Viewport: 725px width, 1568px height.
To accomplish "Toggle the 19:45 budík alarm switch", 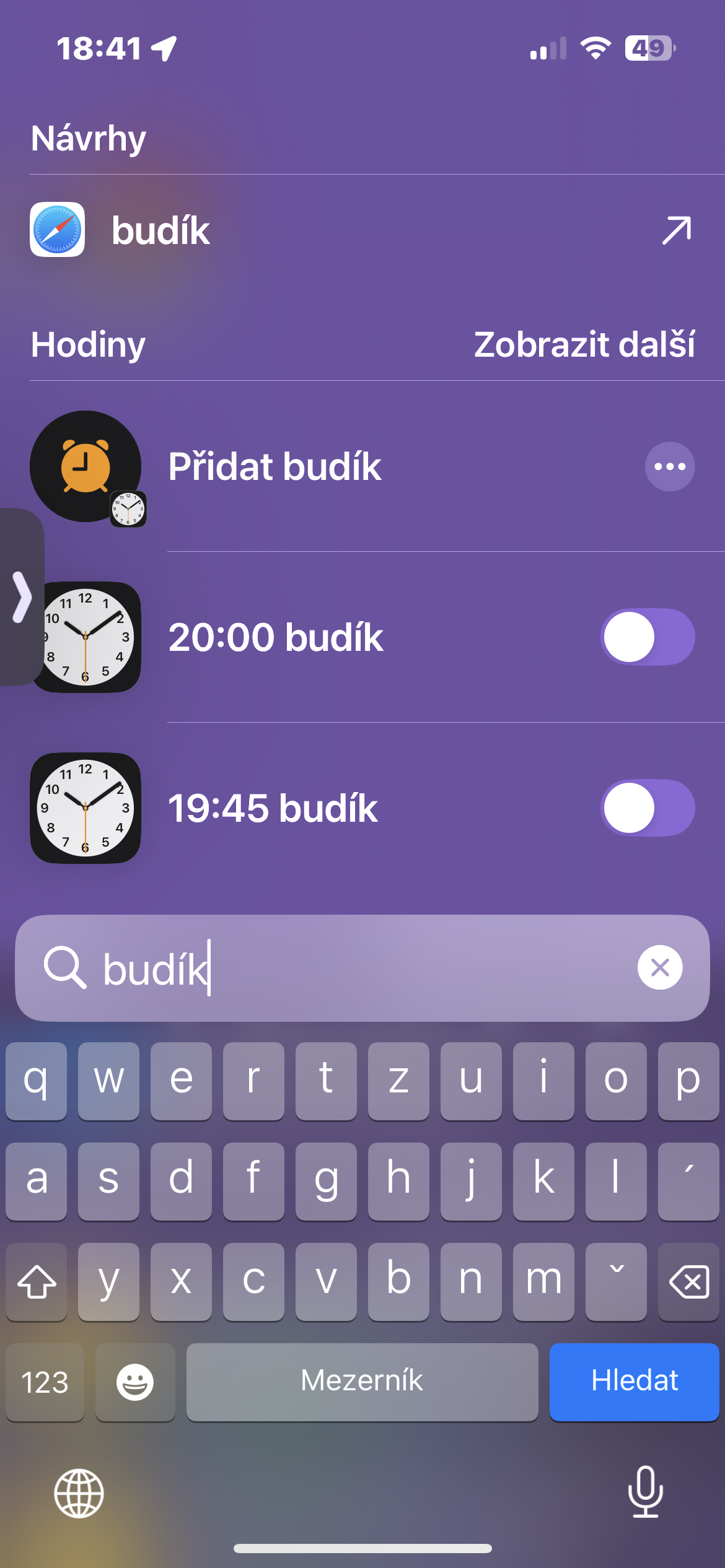I will (647, 808).
